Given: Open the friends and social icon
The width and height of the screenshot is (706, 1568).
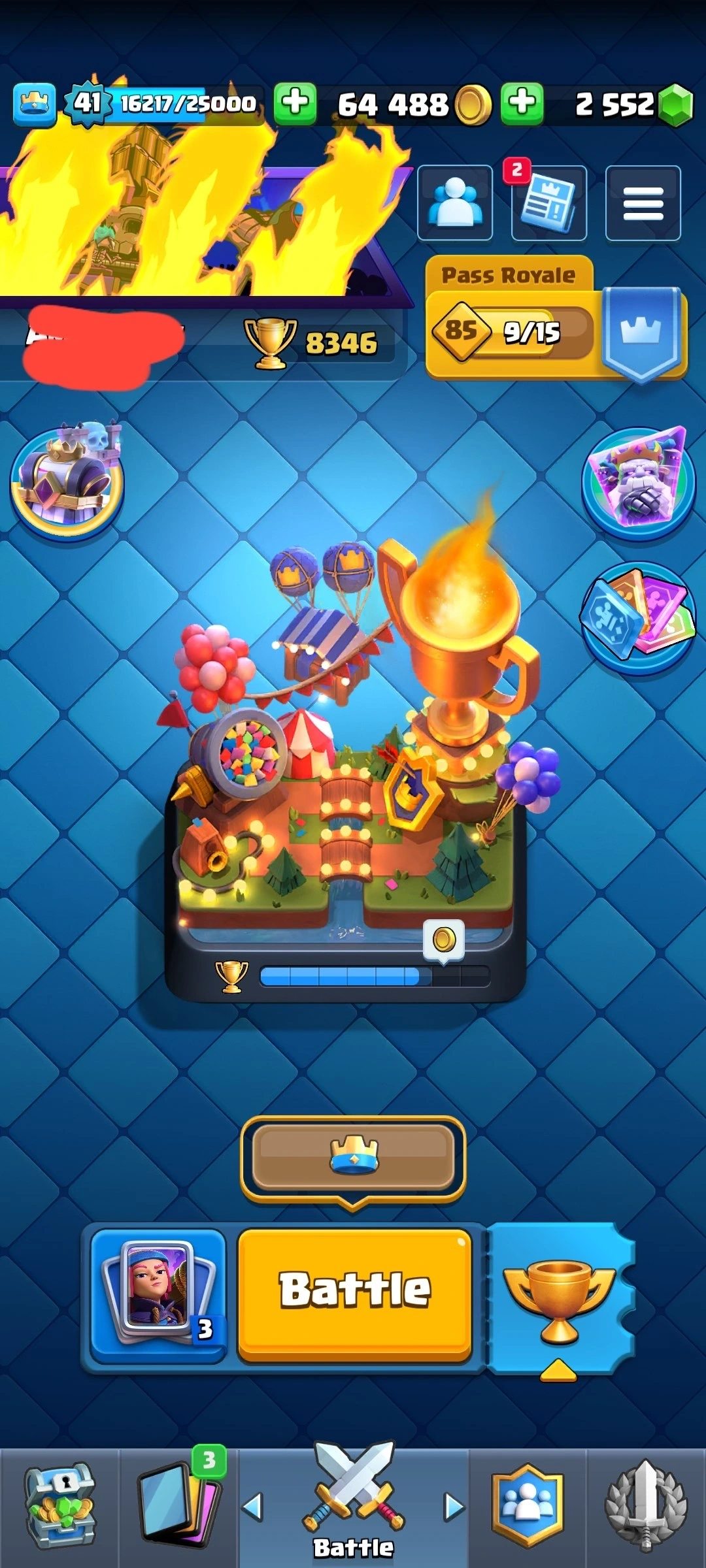Looking at the screenshot, I should tap(455, 203).
